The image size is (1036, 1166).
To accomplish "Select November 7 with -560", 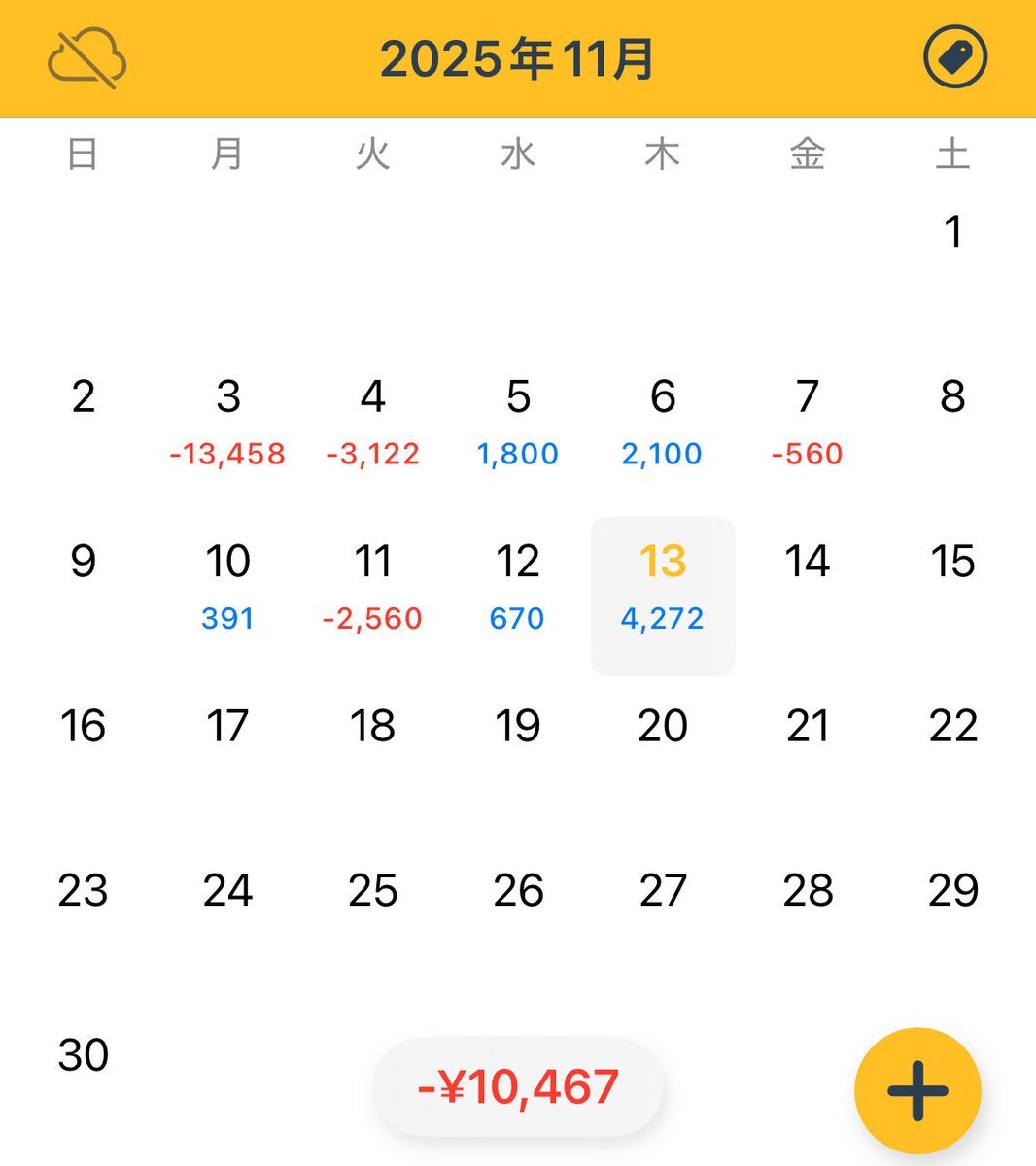I will pyautogui.click(x=808, y=420).
